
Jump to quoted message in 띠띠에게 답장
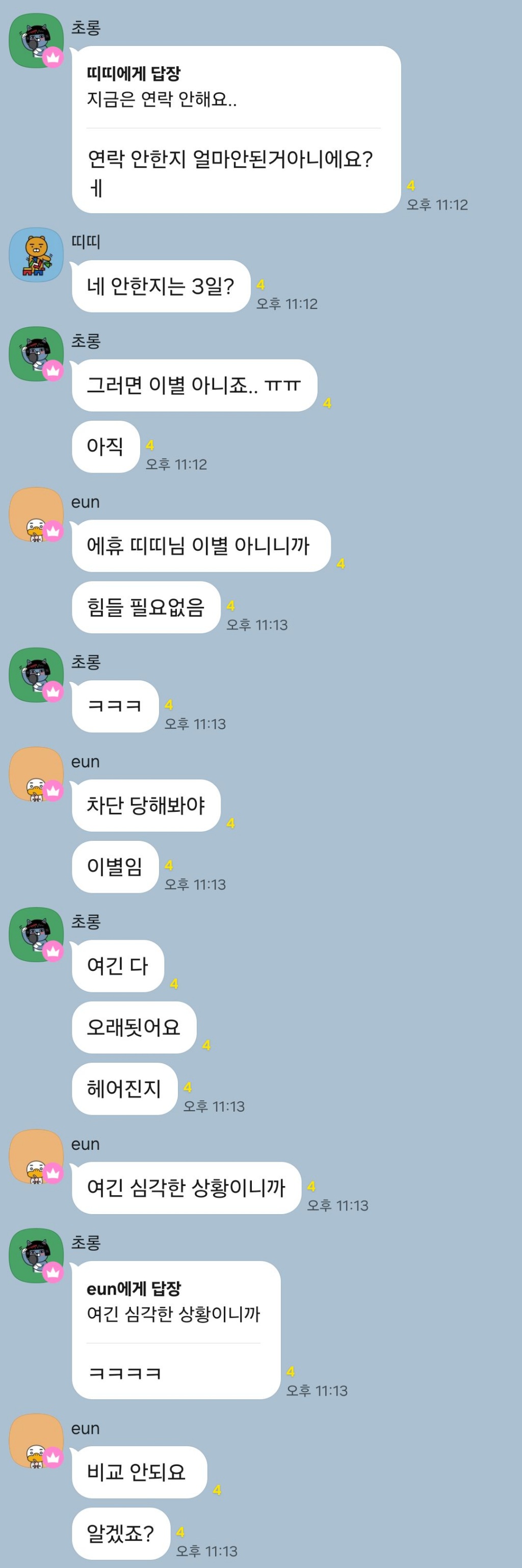point(162,87)
